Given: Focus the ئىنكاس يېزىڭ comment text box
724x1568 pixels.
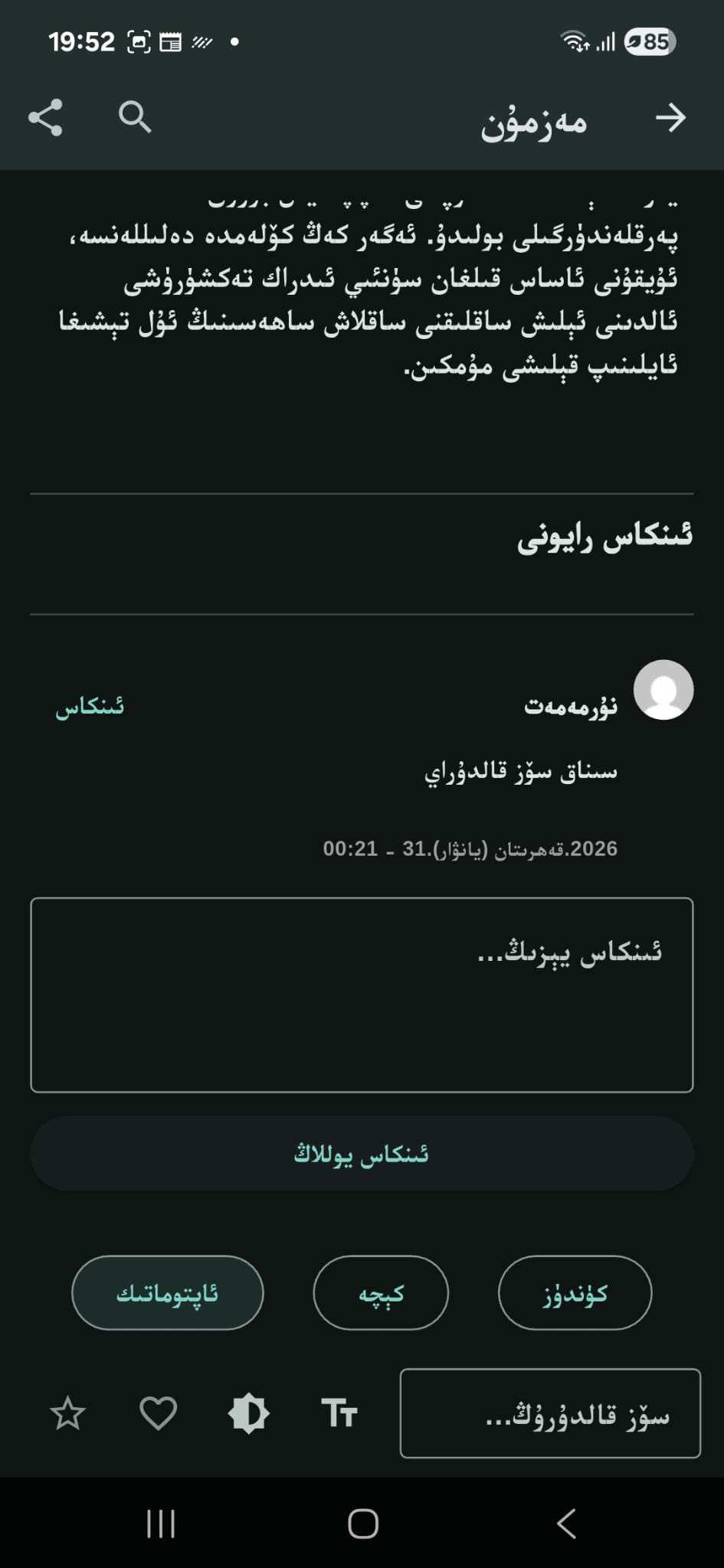Looking at the screenshot, I should tap(362, 995).
